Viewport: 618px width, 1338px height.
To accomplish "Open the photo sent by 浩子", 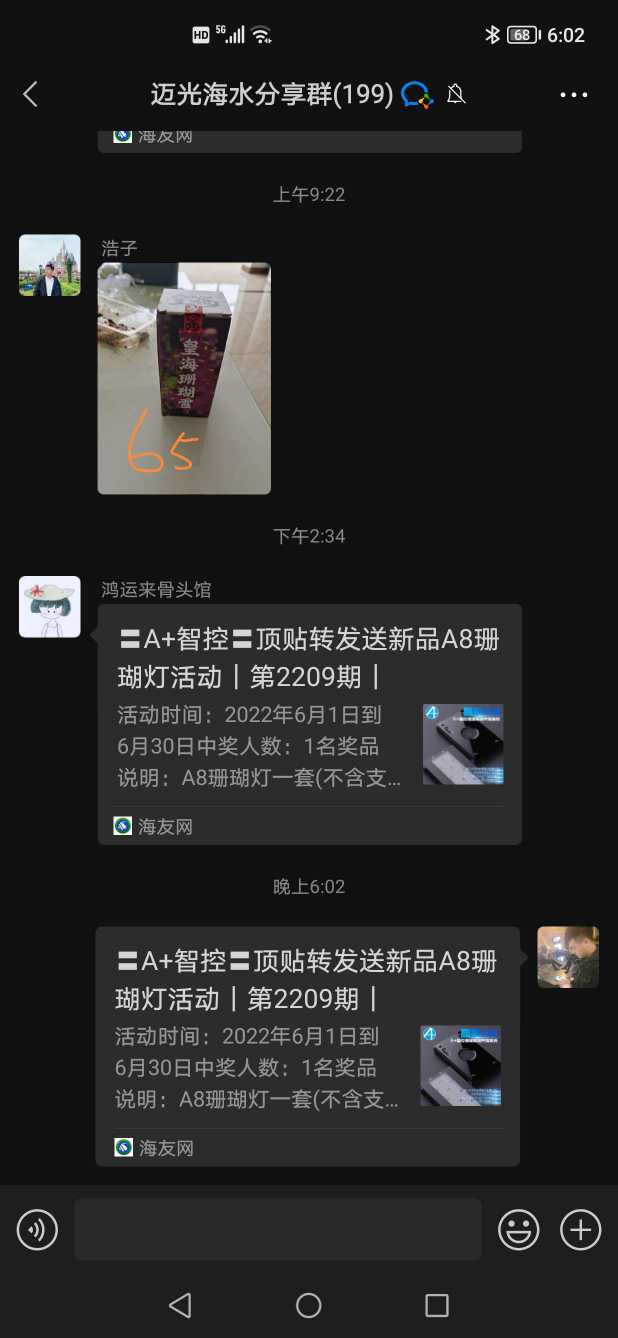I will pyautogui.click(x=184, y=378).
